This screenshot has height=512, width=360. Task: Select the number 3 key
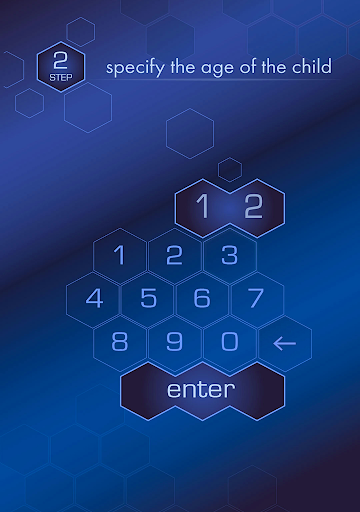230,256
